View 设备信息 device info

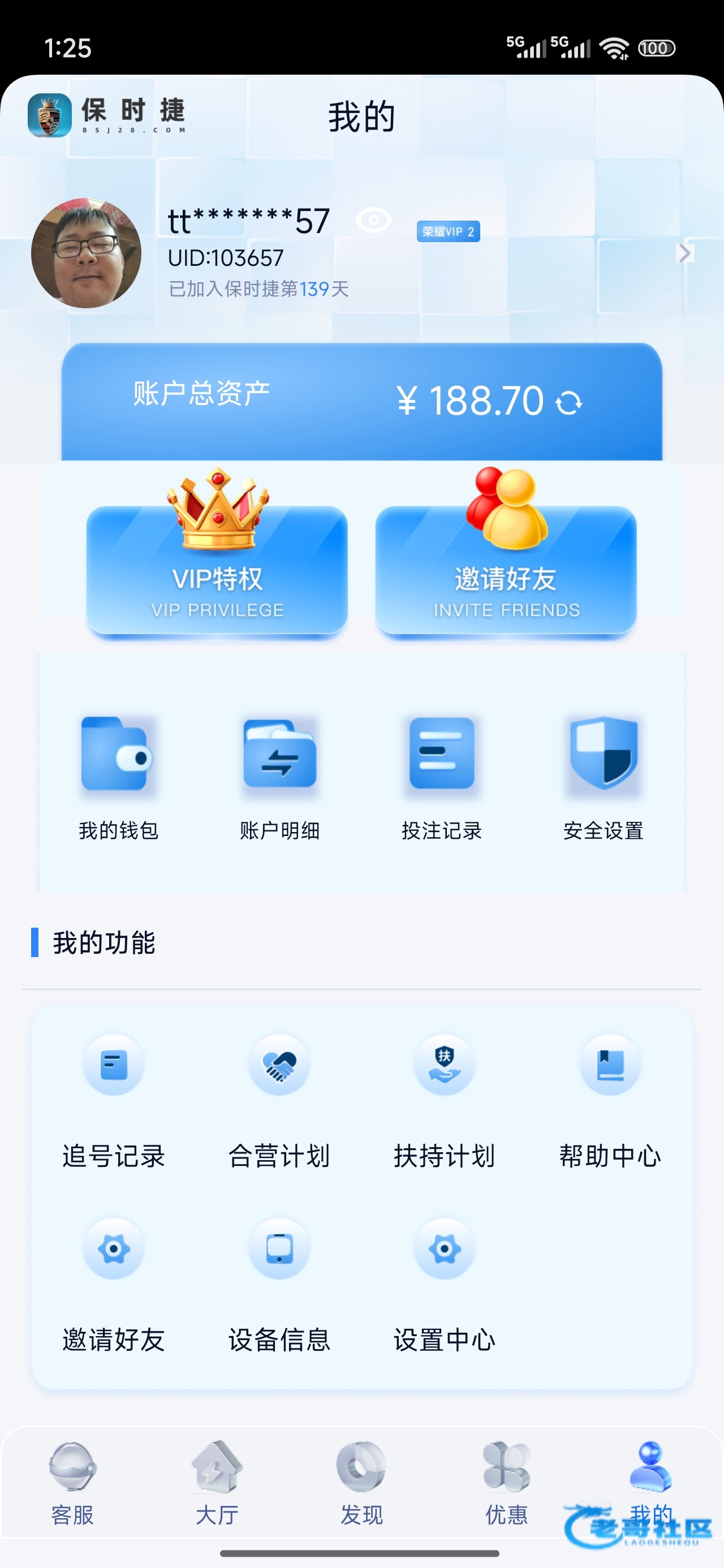tap(279, 1282)
